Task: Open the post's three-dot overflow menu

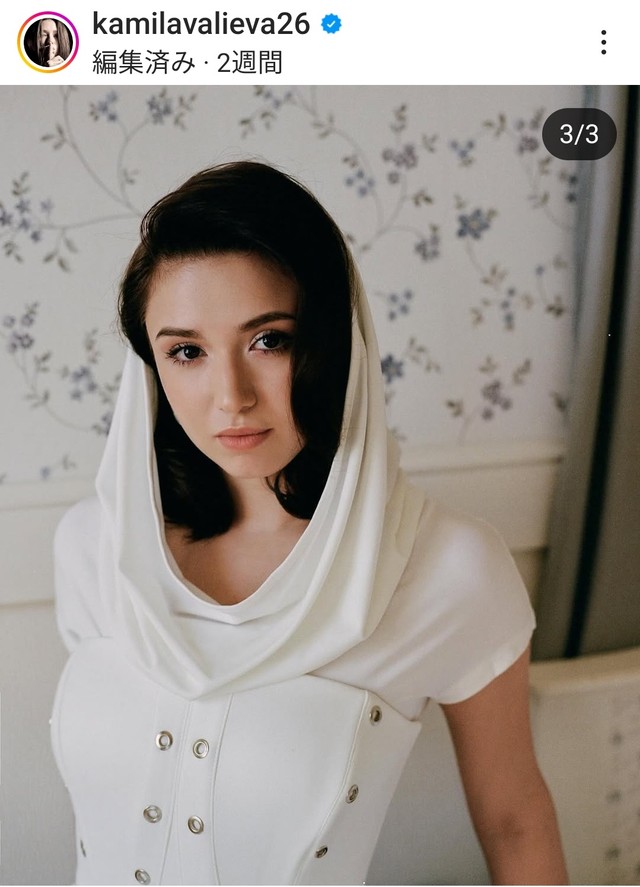Action: pyautogui.click(x=603, y=42)
